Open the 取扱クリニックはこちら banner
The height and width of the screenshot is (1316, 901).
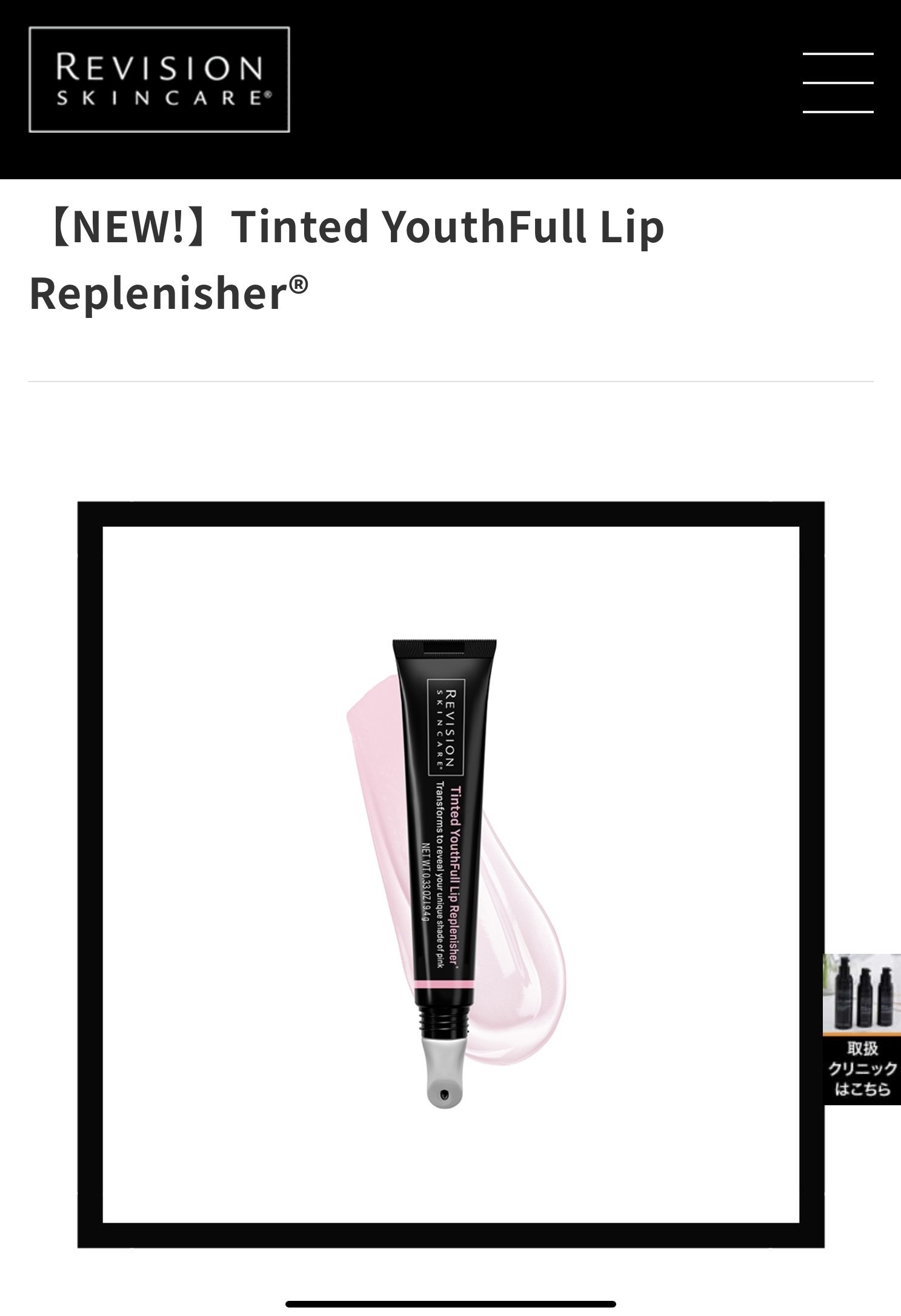(862, 1029)
